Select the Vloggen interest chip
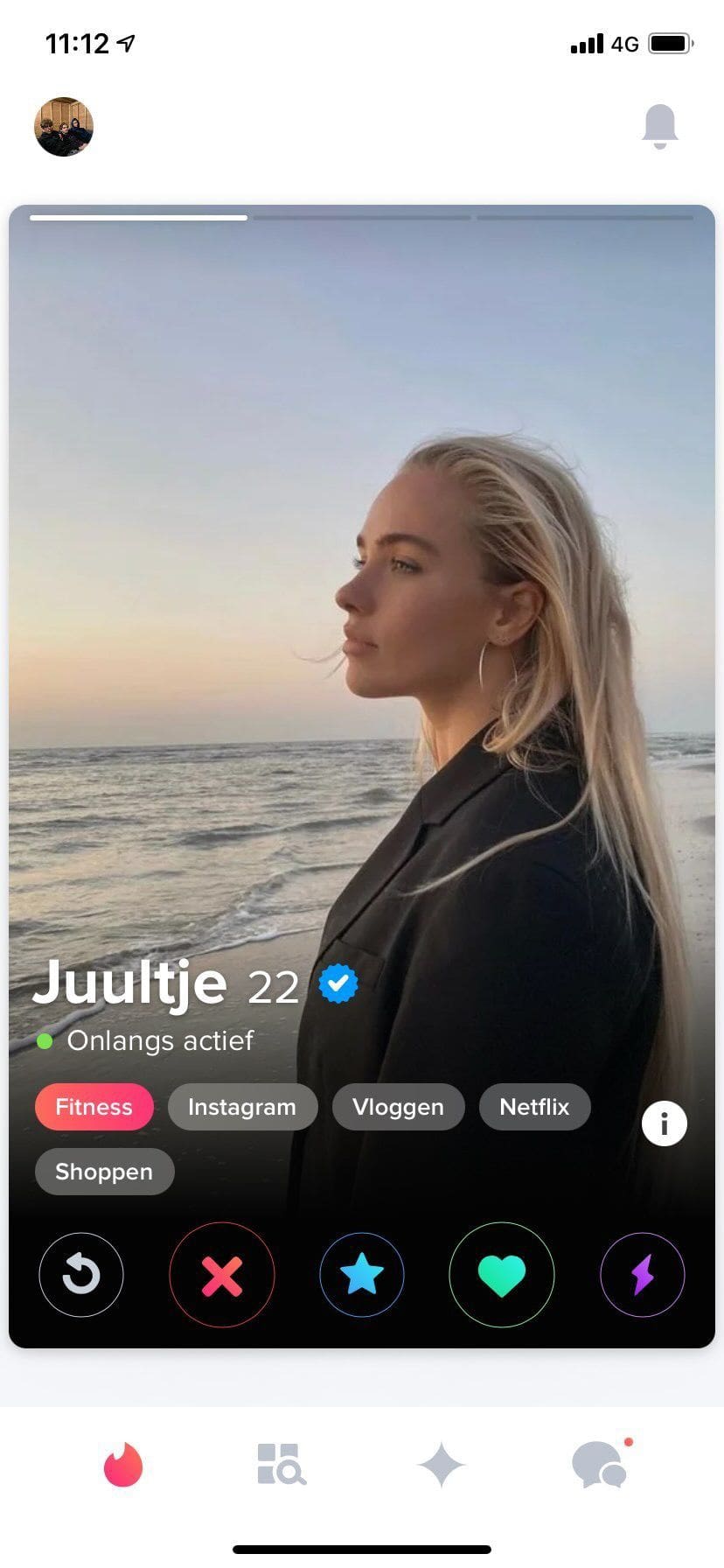This screenshot has width=724, height=1568. 398,1107
